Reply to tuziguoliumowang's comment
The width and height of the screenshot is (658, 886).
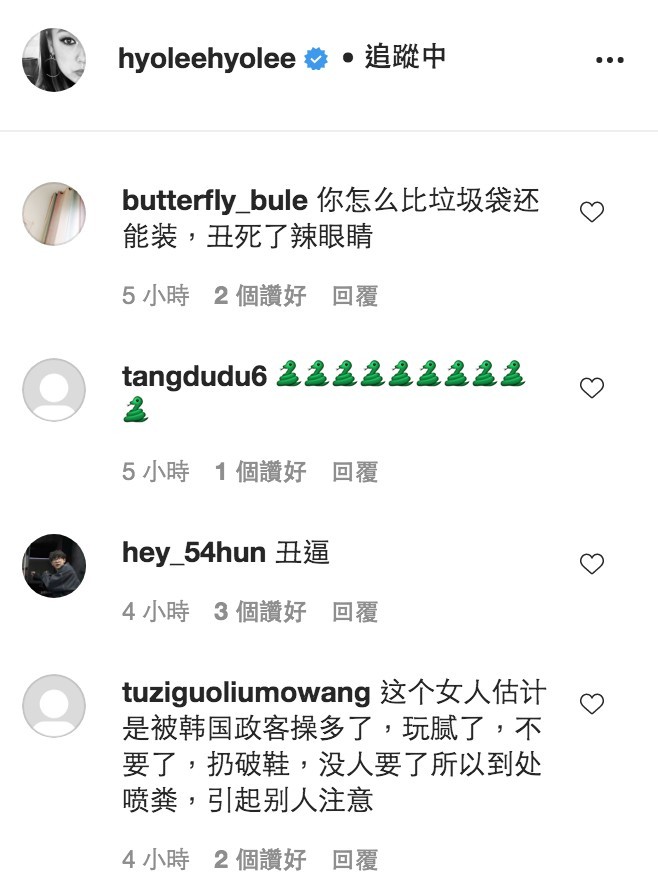click(x=355, y=859)
